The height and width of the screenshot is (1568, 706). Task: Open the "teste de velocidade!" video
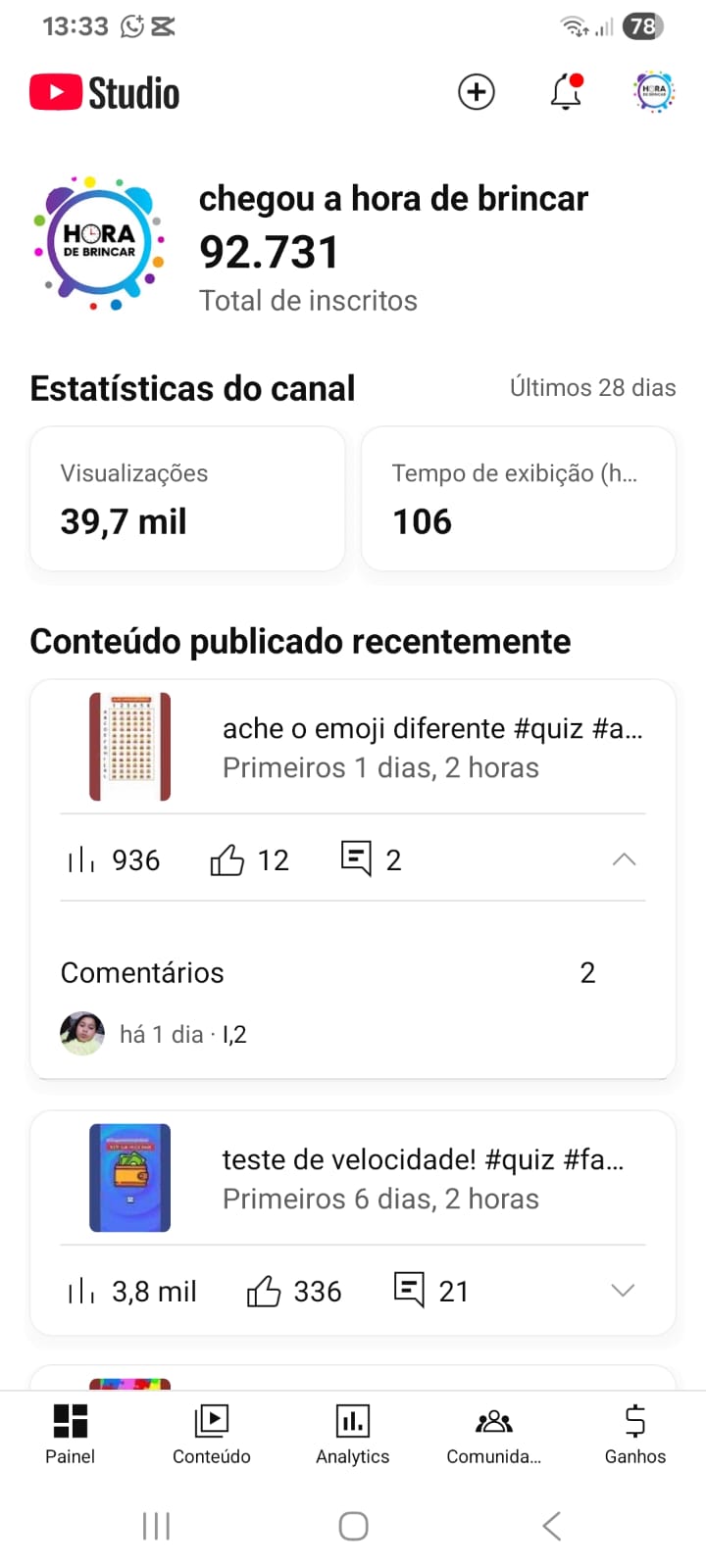click(x=422, y=1178)
